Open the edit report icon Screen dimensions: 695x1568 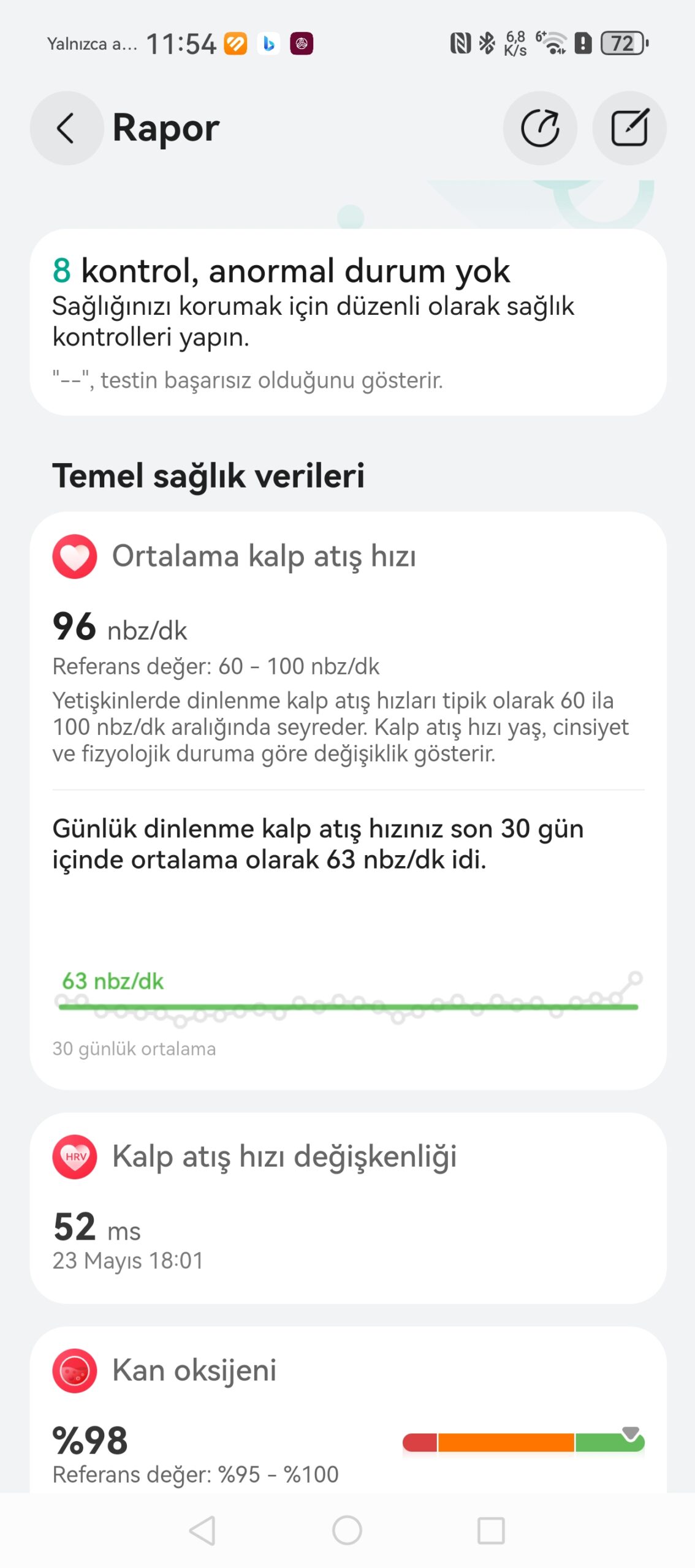tap(629, 128)
